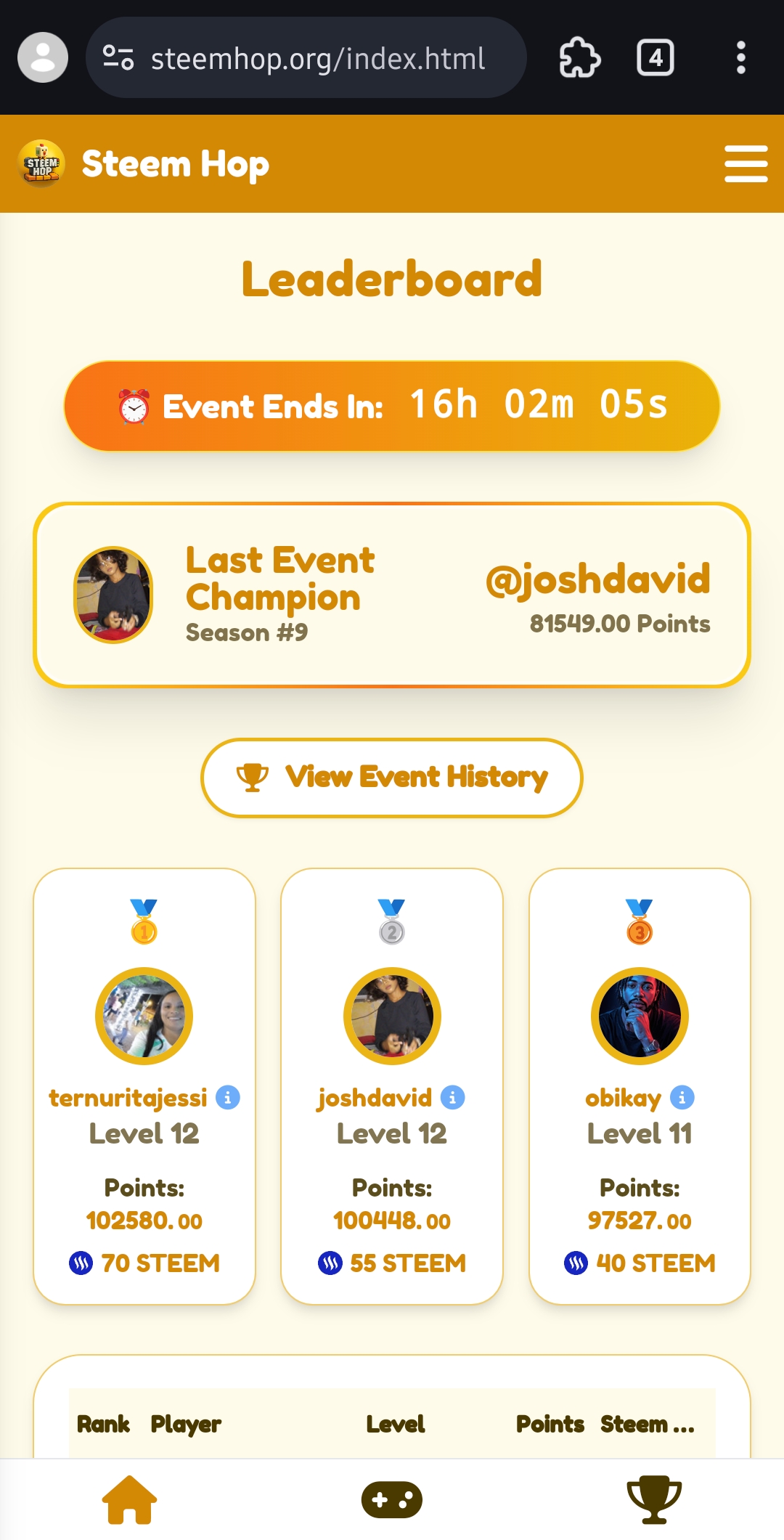
Task: Open the trophy leaderboard tab
Action: [654, 1499]
